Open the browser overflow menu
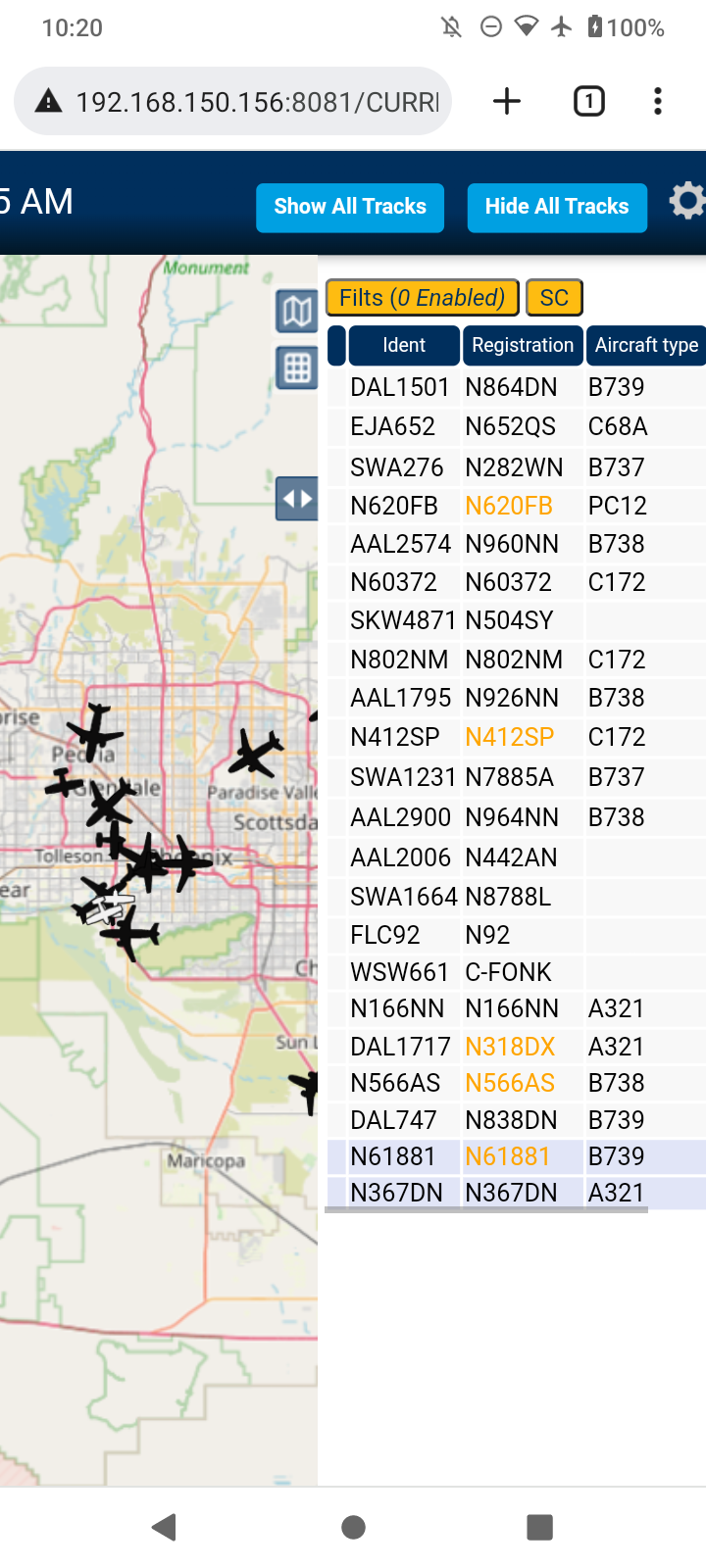706x1568 pixels. [658, 101]
